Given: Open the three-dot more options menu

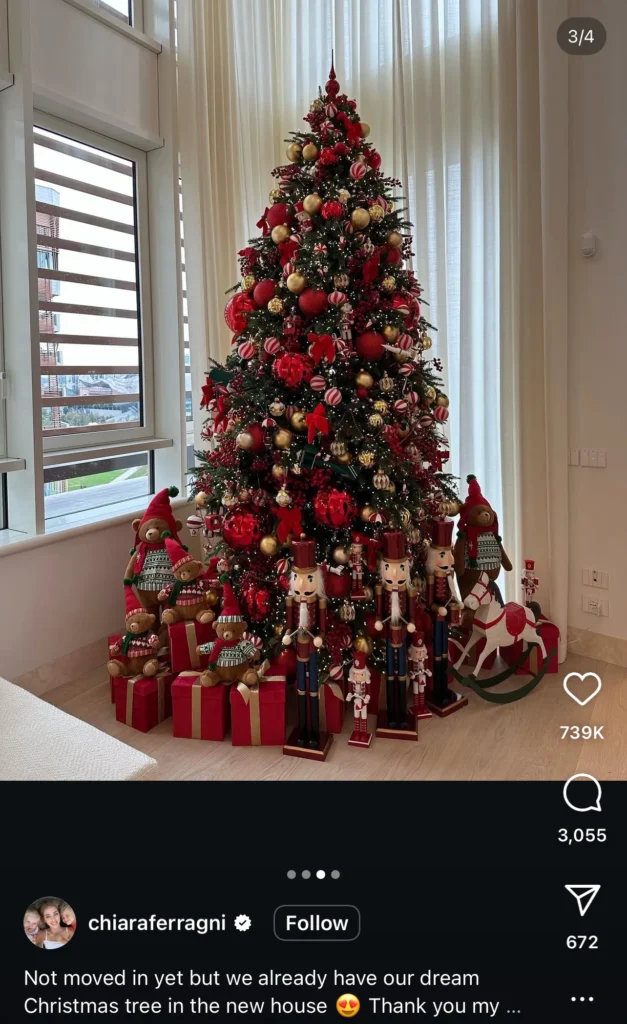Looking at the screenshot, I should [x=582, y=998].
